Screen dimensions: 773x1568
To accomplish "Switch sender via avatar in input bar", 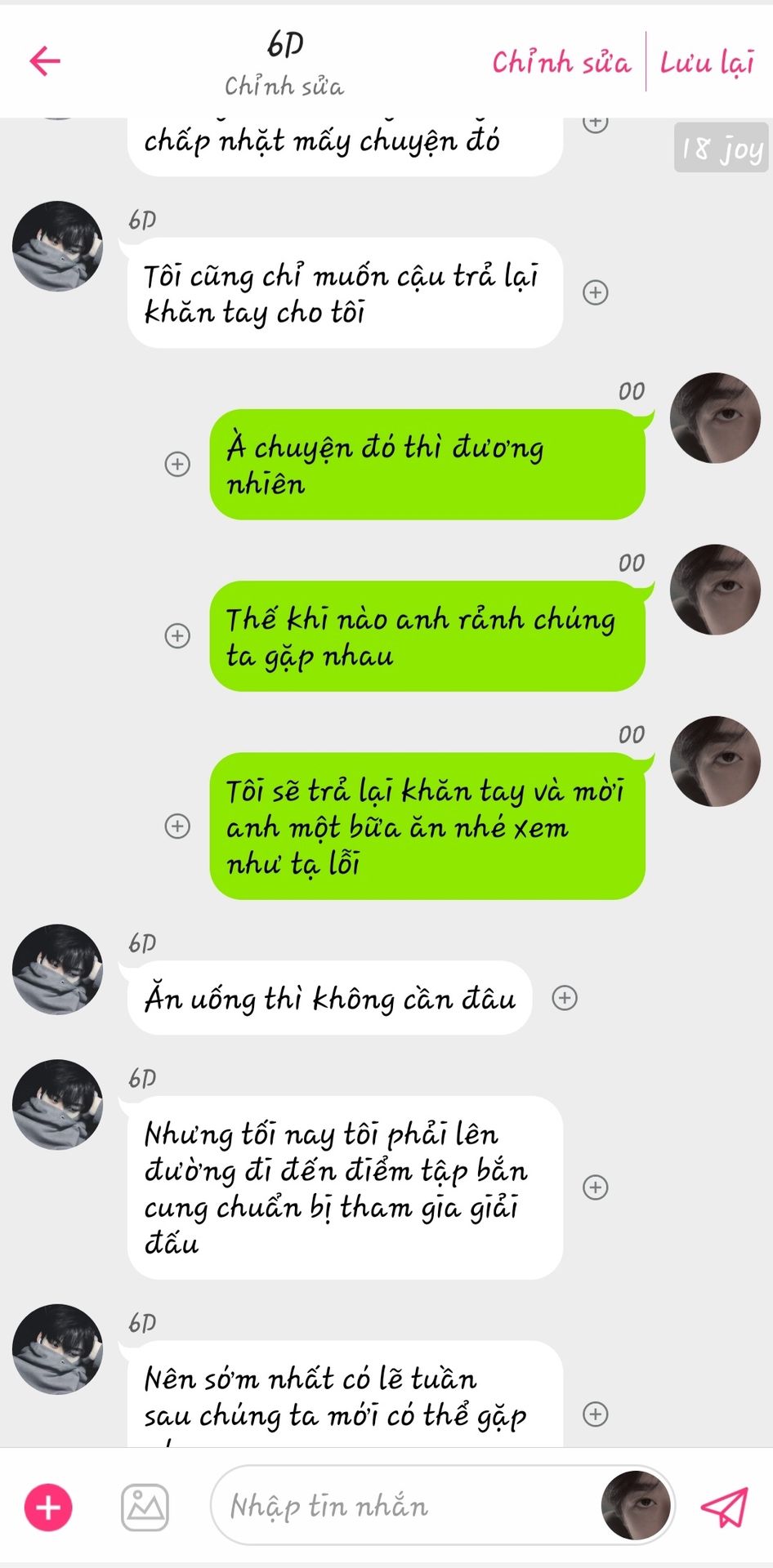I will 636,1506.
